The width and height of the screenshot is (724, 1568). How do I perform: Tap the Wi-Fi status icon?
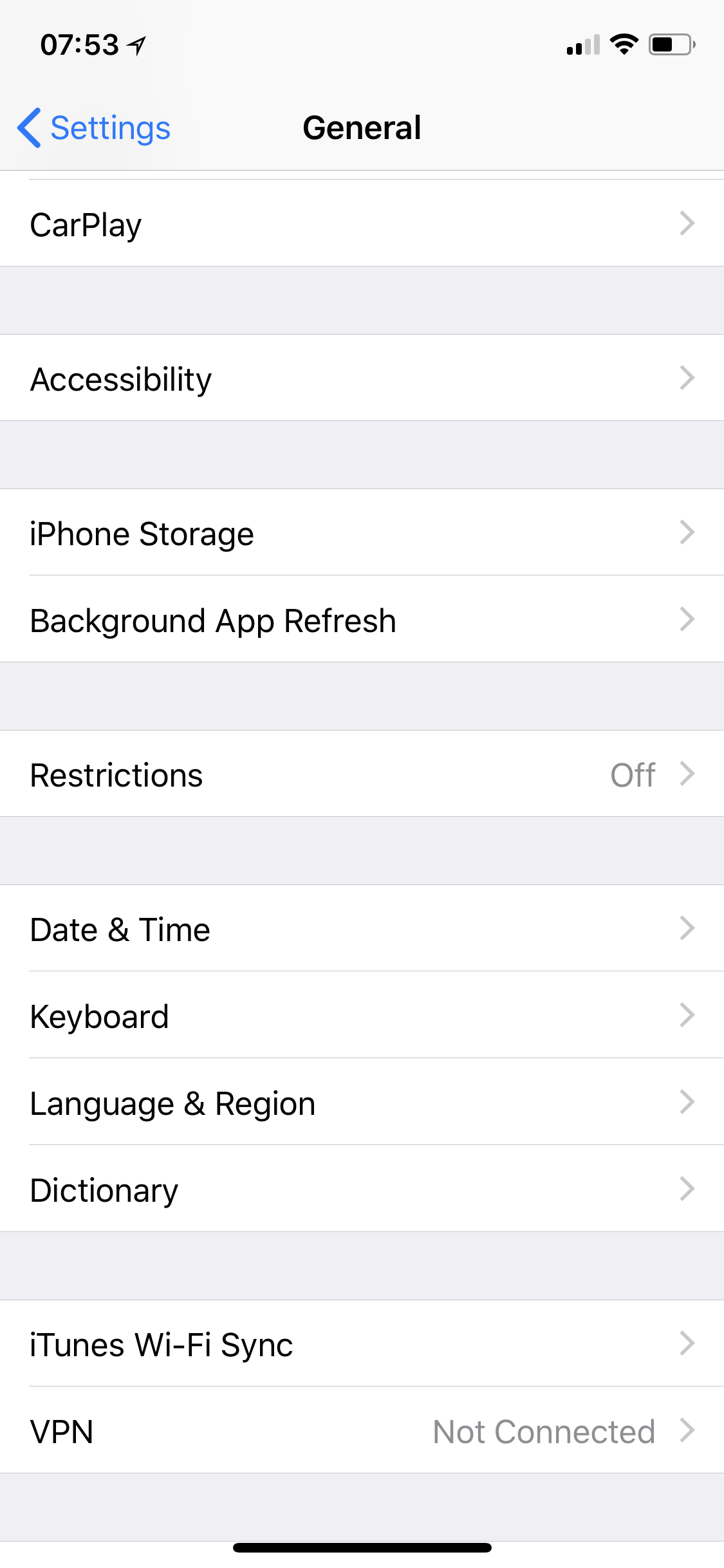pyautogui.click(x=622, y=44)
